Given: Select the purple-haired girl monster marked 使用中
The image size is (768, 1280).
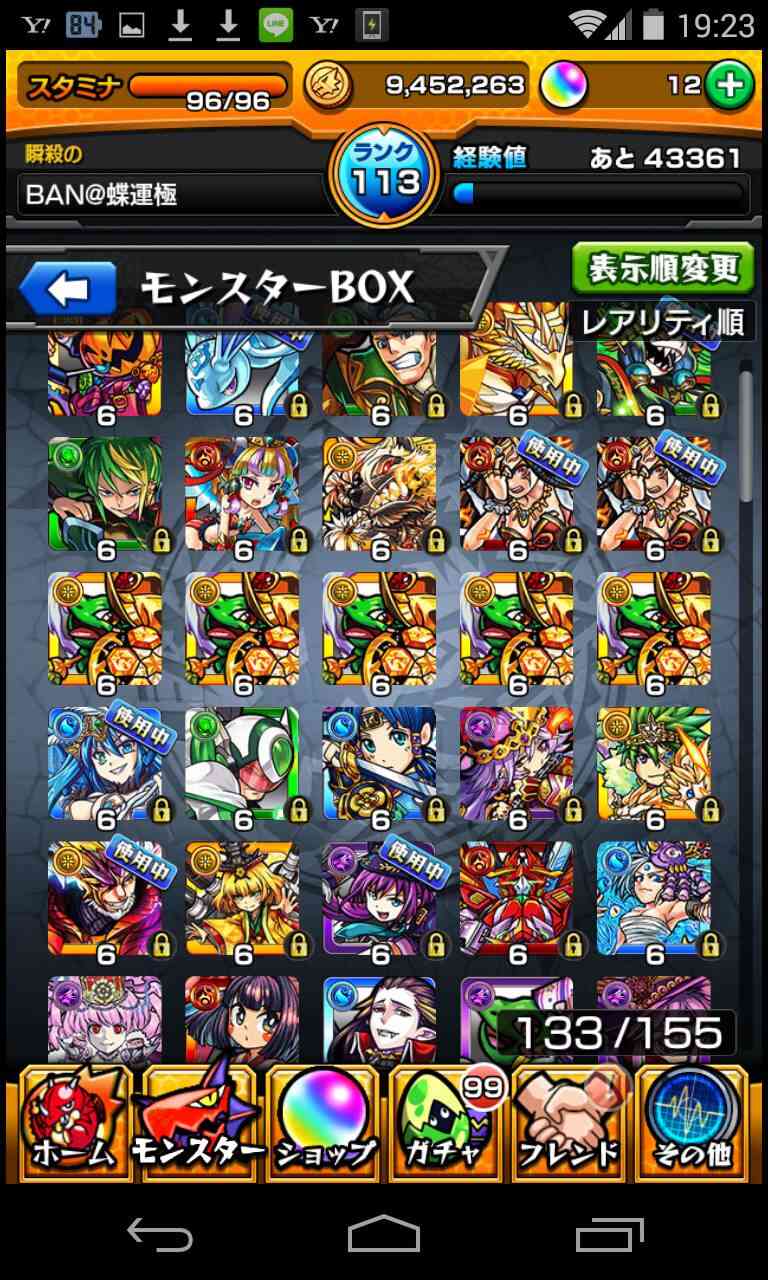Looking at the screenshot, I should pyautogui.click(x=379, y=898).
